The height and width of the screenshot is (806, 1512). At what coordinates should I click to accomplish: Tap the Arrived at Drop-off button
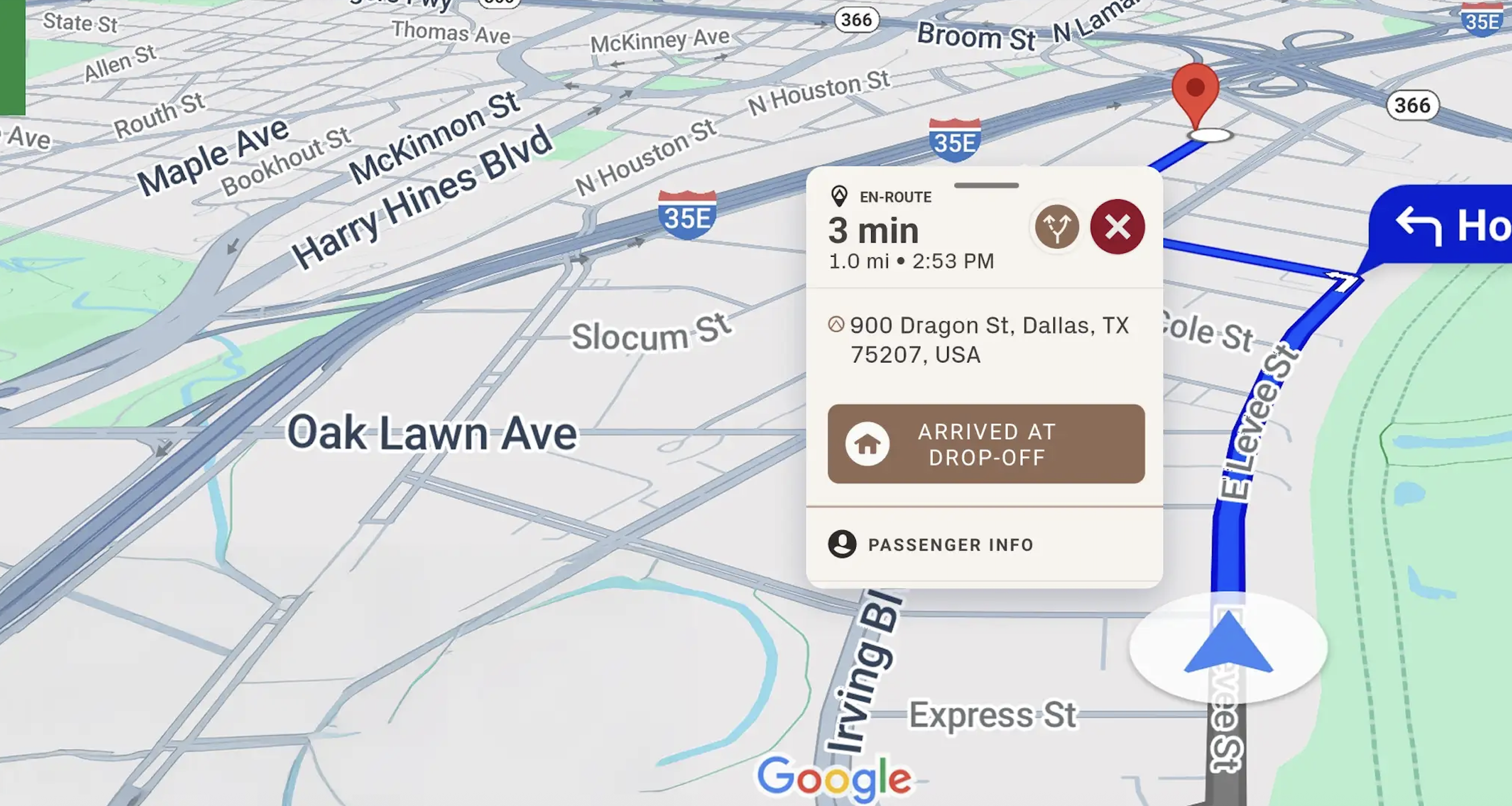(986, 444)
